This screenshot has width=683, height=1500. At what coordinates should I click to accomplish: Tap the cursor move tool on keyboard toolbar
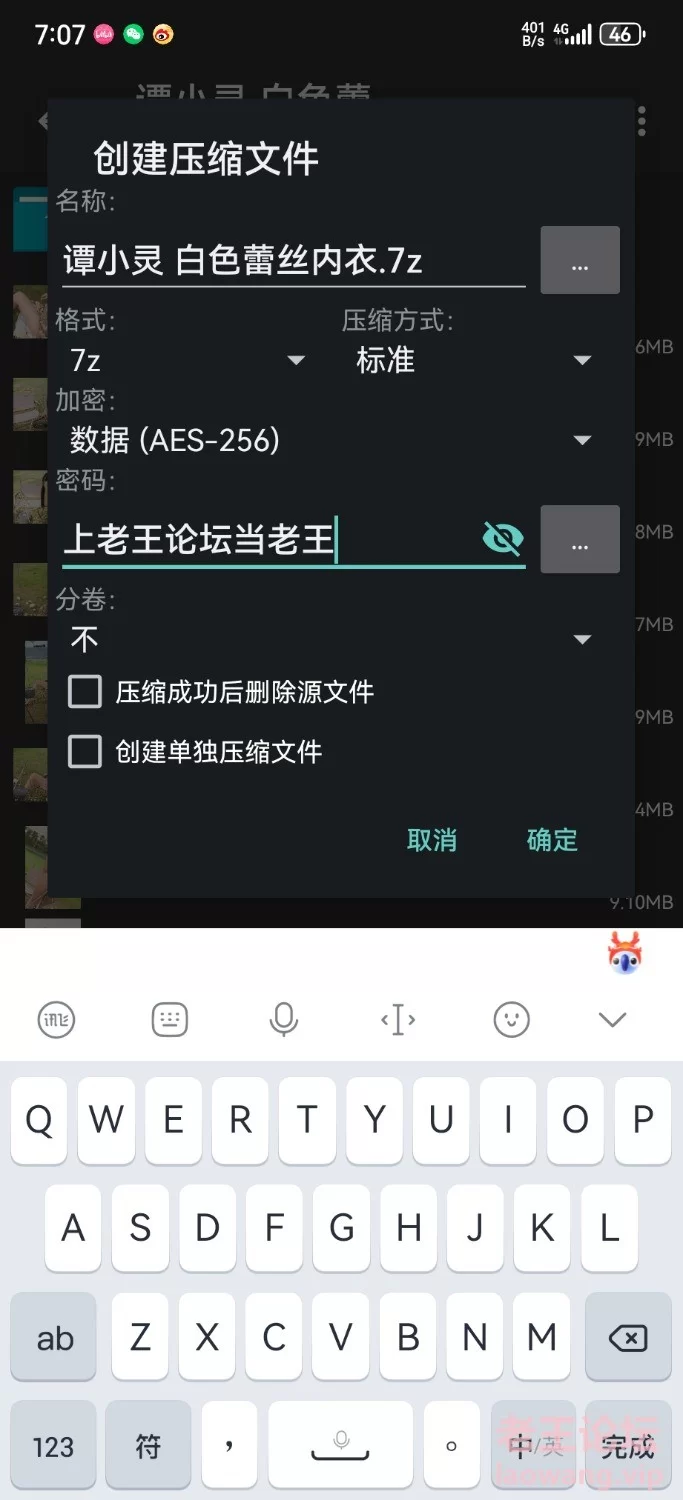(x=398, y=1020)
